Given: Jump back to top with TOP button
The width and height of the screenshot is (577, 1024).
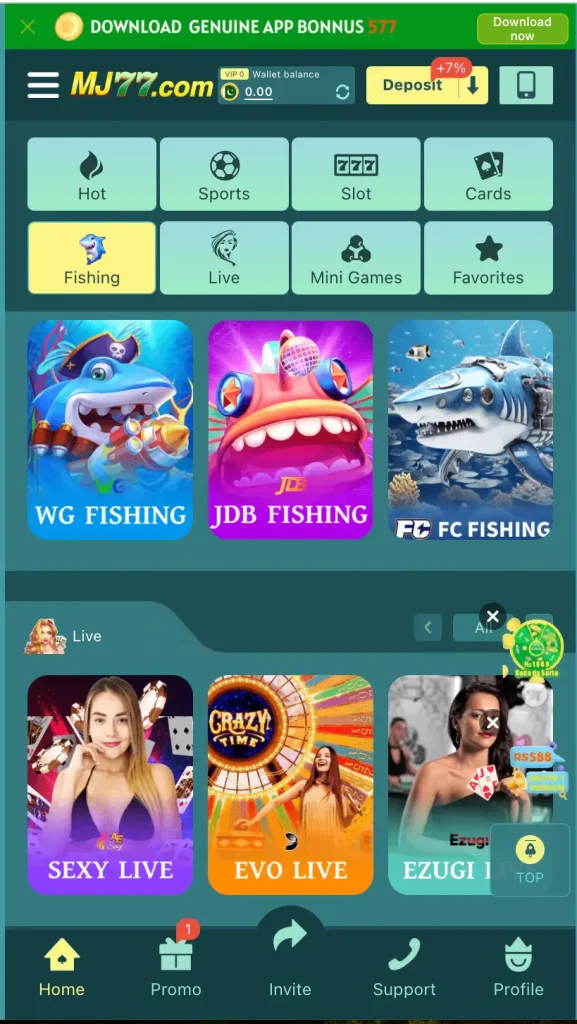Looking at the screenshot, I should 529,859.
